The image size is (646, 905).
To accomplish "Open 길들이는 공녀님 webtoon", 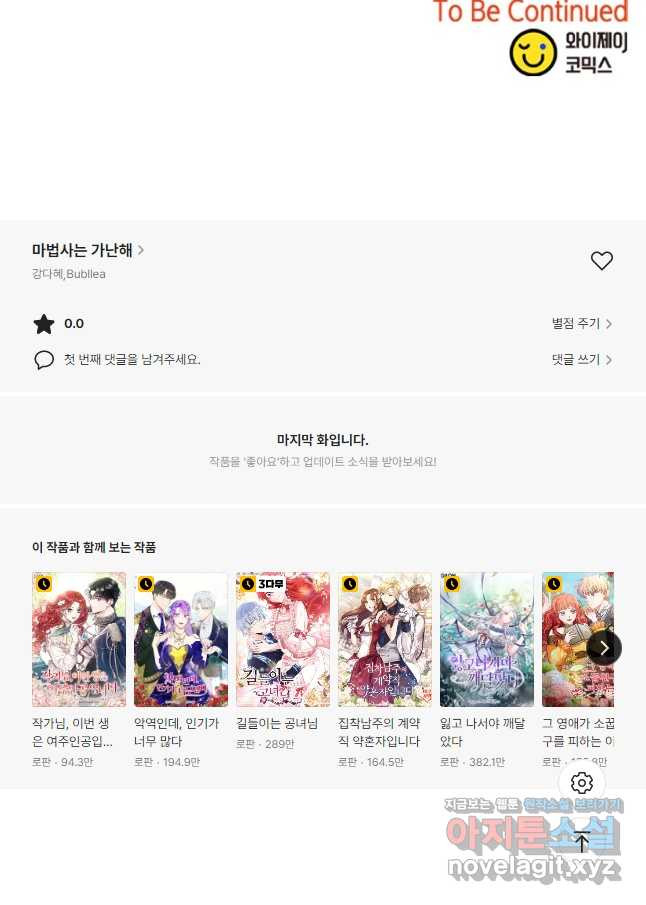I will click(x=283, y=640).
